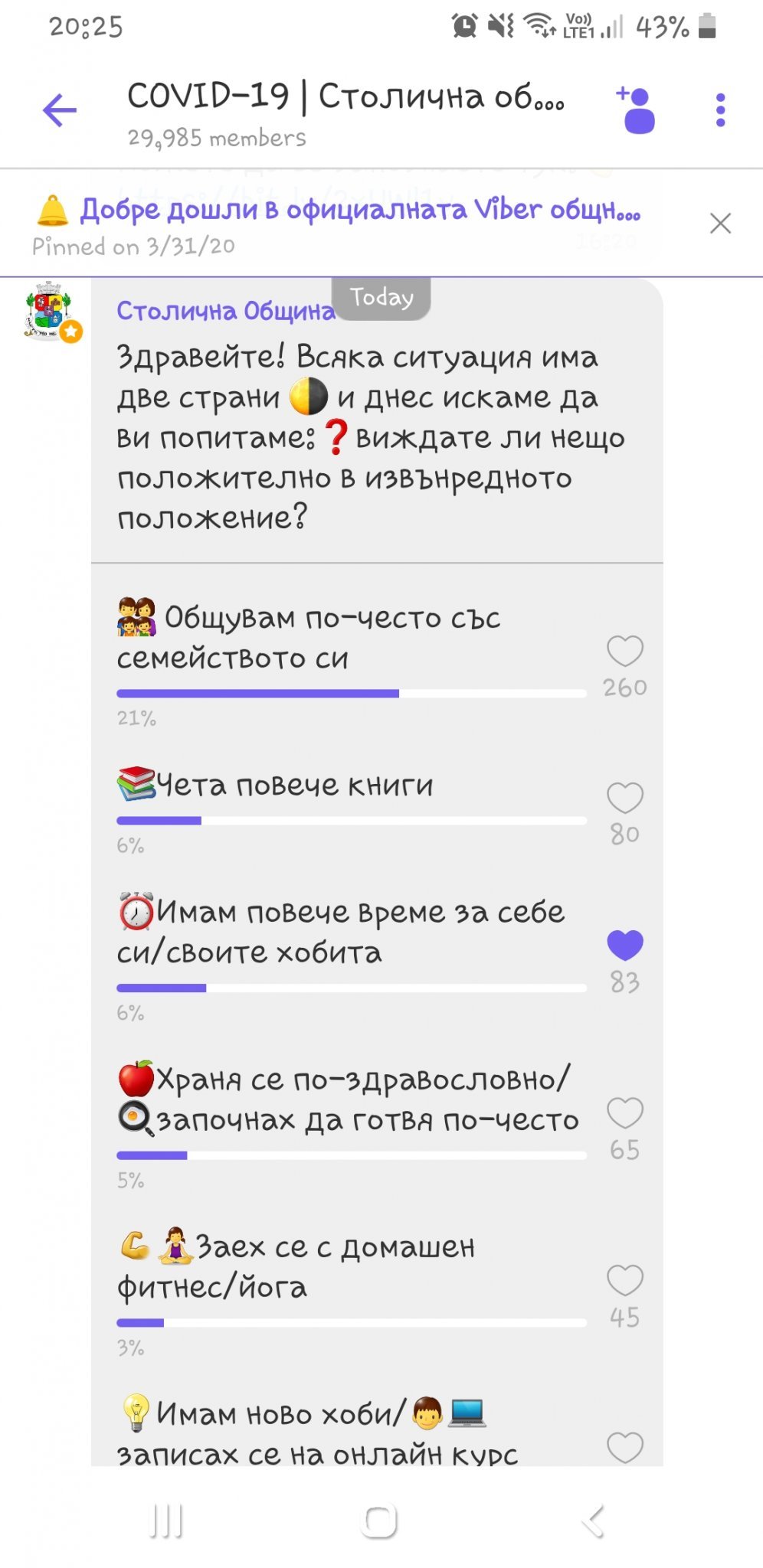Open the add member icon

637,110
